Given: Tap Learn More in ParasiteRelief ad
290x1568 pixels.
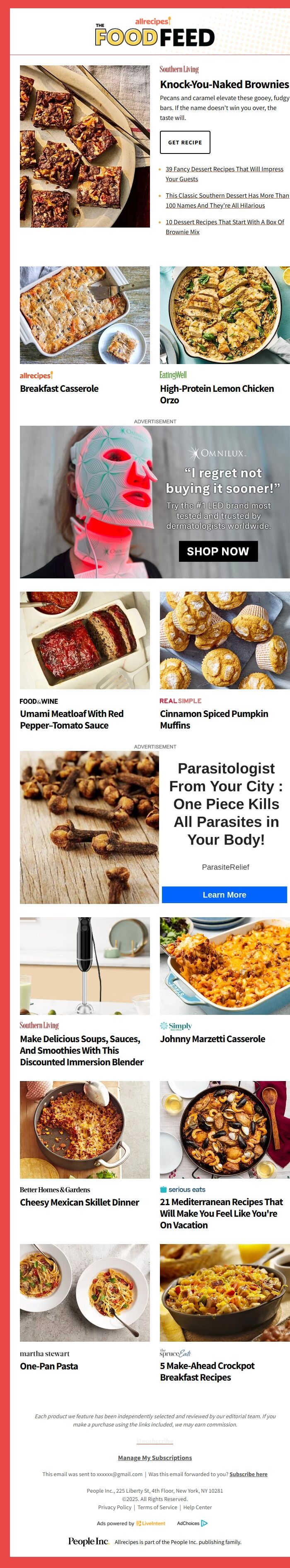Looking at the screenshot, I should 224,895.
